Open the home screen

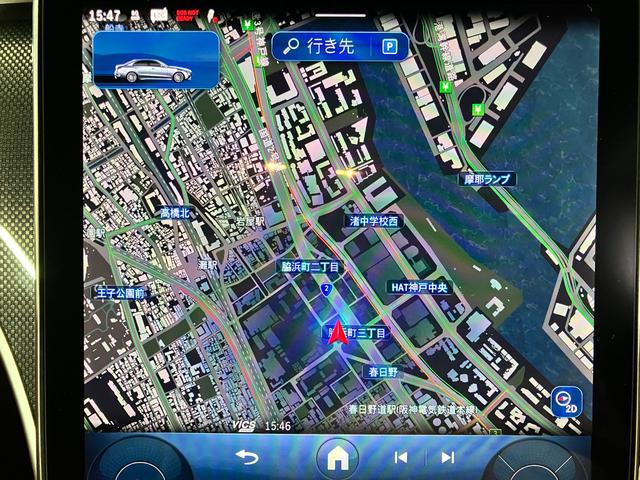[x=337, y=458]
